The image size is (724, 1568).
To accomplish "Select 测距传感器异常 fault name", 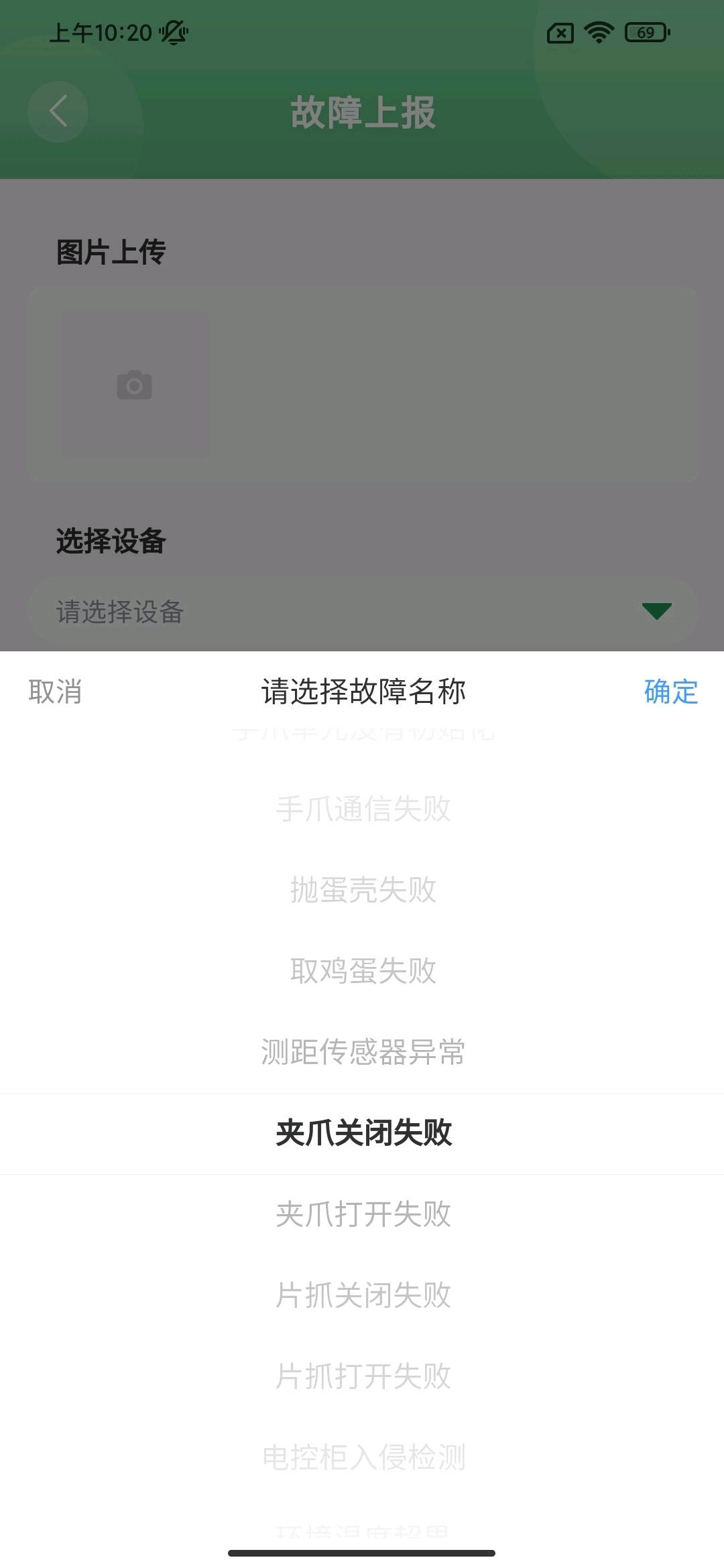I will point(363,1052).
